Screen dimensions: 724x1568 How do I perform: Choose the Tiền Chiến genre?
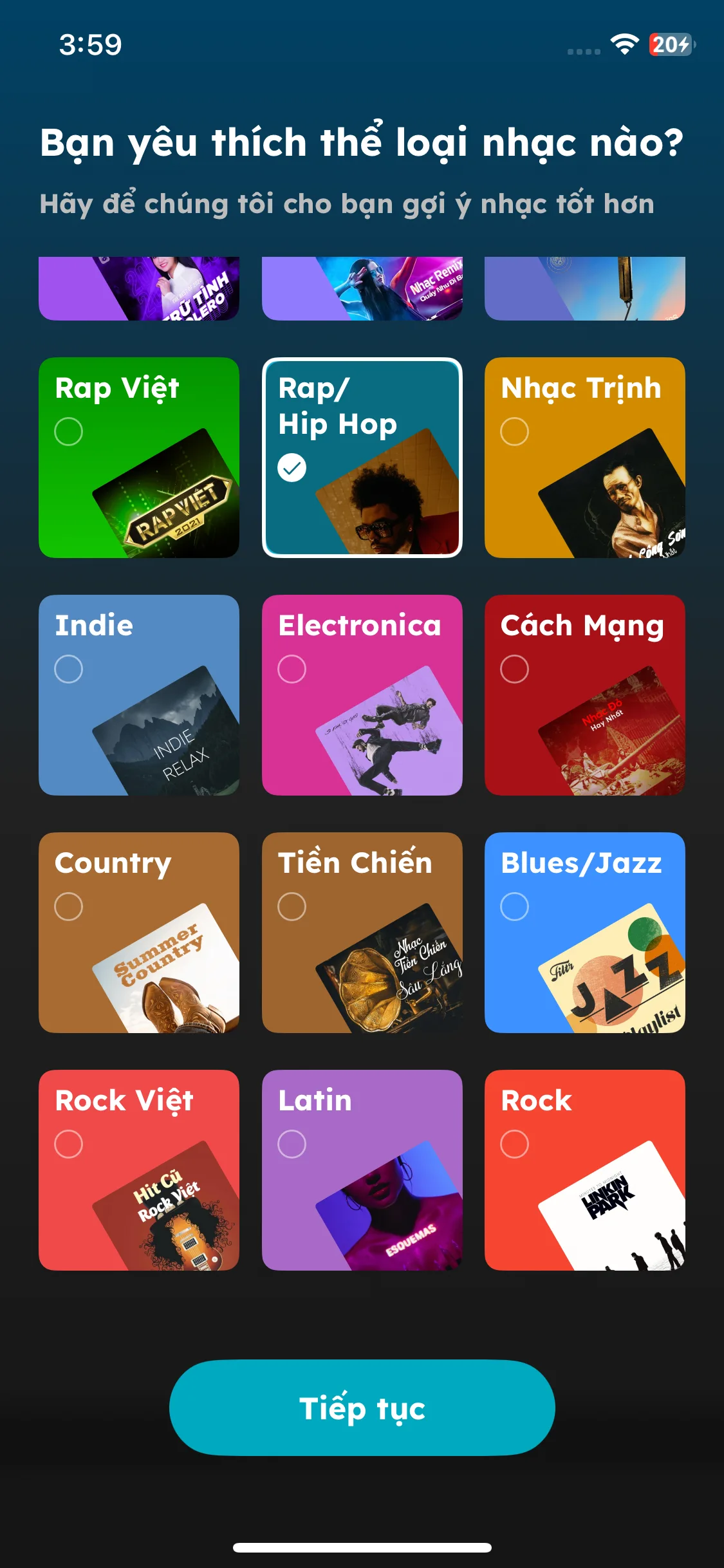(362, 932)
